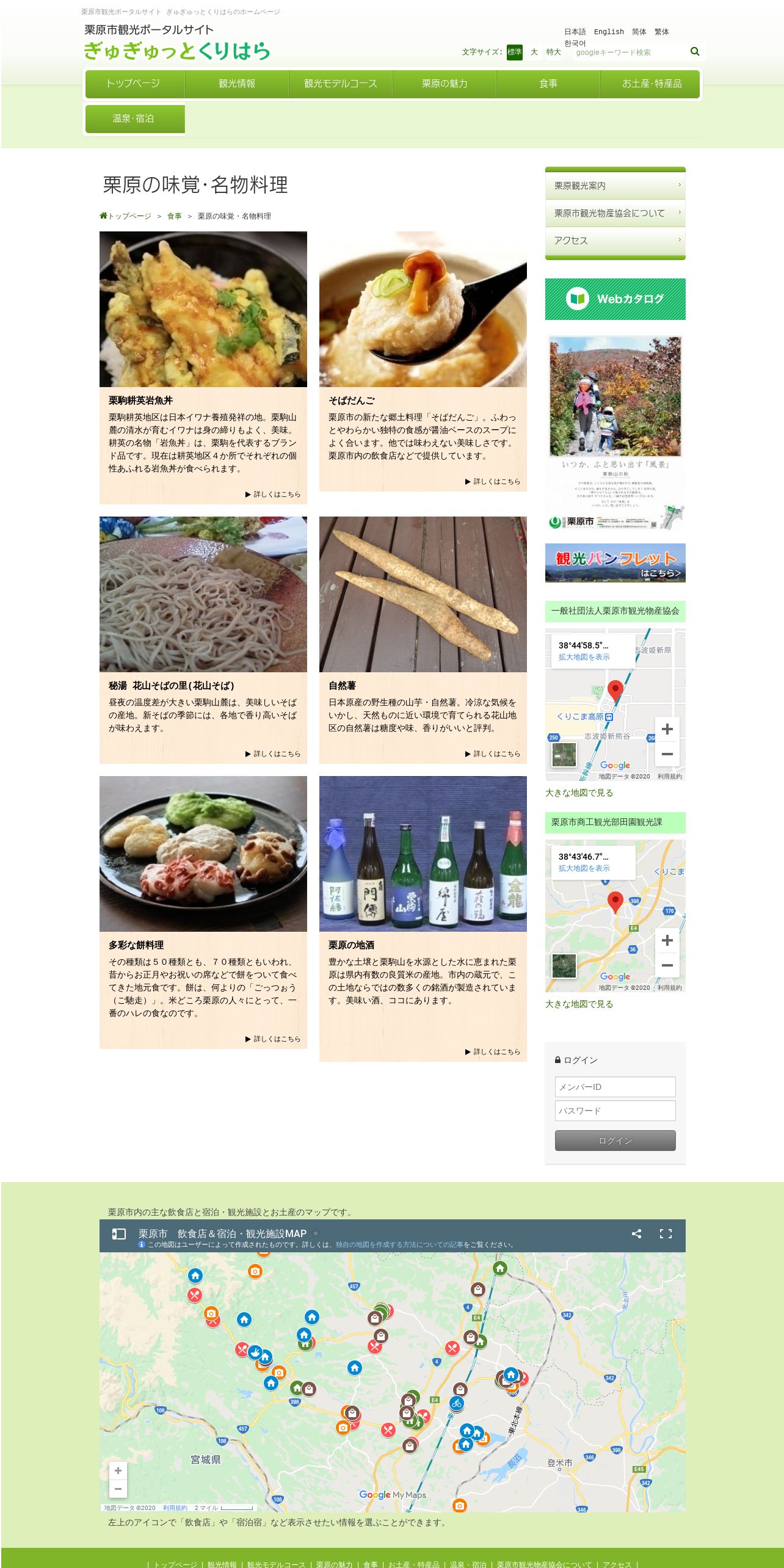The image size is (784, 1568).
Task: Share the 飲食店＆宿泊・観光施設MAP
Action: tap(636, 1233)
